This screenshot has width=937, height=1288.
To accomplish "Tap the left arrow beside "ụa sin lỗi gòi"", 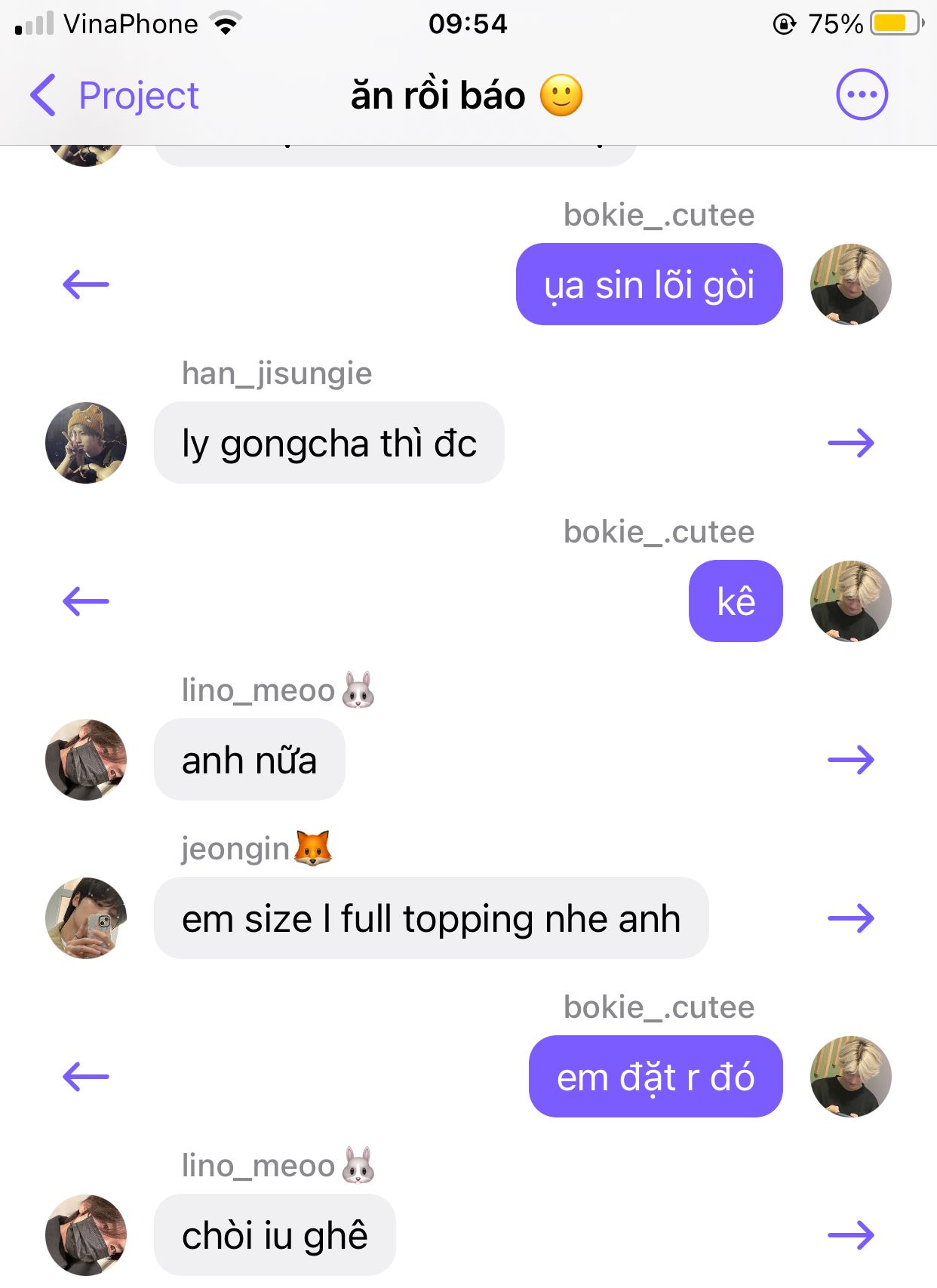I will (86, 284).
